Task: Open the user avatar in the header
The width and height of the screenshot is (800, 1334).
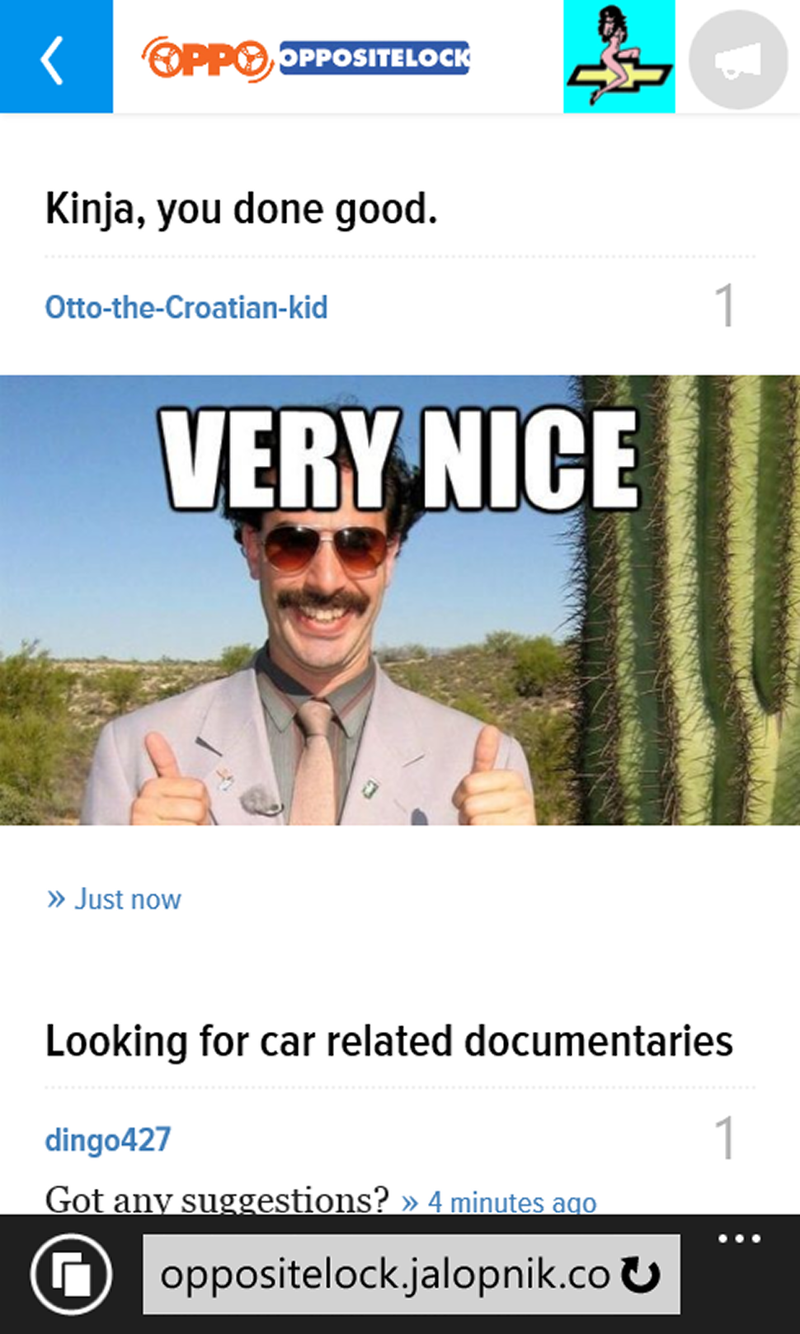Action: (619, 56)
